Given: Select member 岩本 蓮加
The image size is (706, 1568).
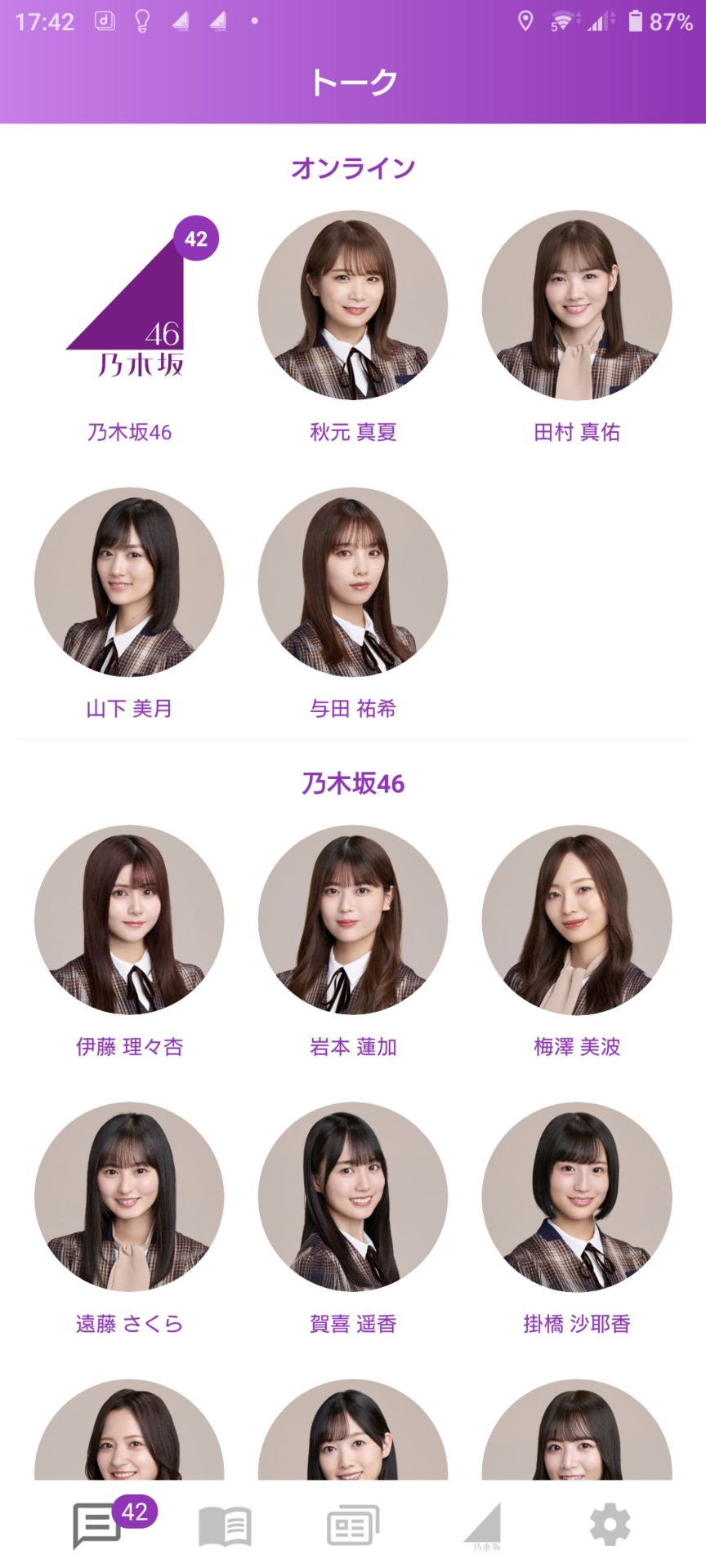Looking at the screenshot, I should click(353, 920).
